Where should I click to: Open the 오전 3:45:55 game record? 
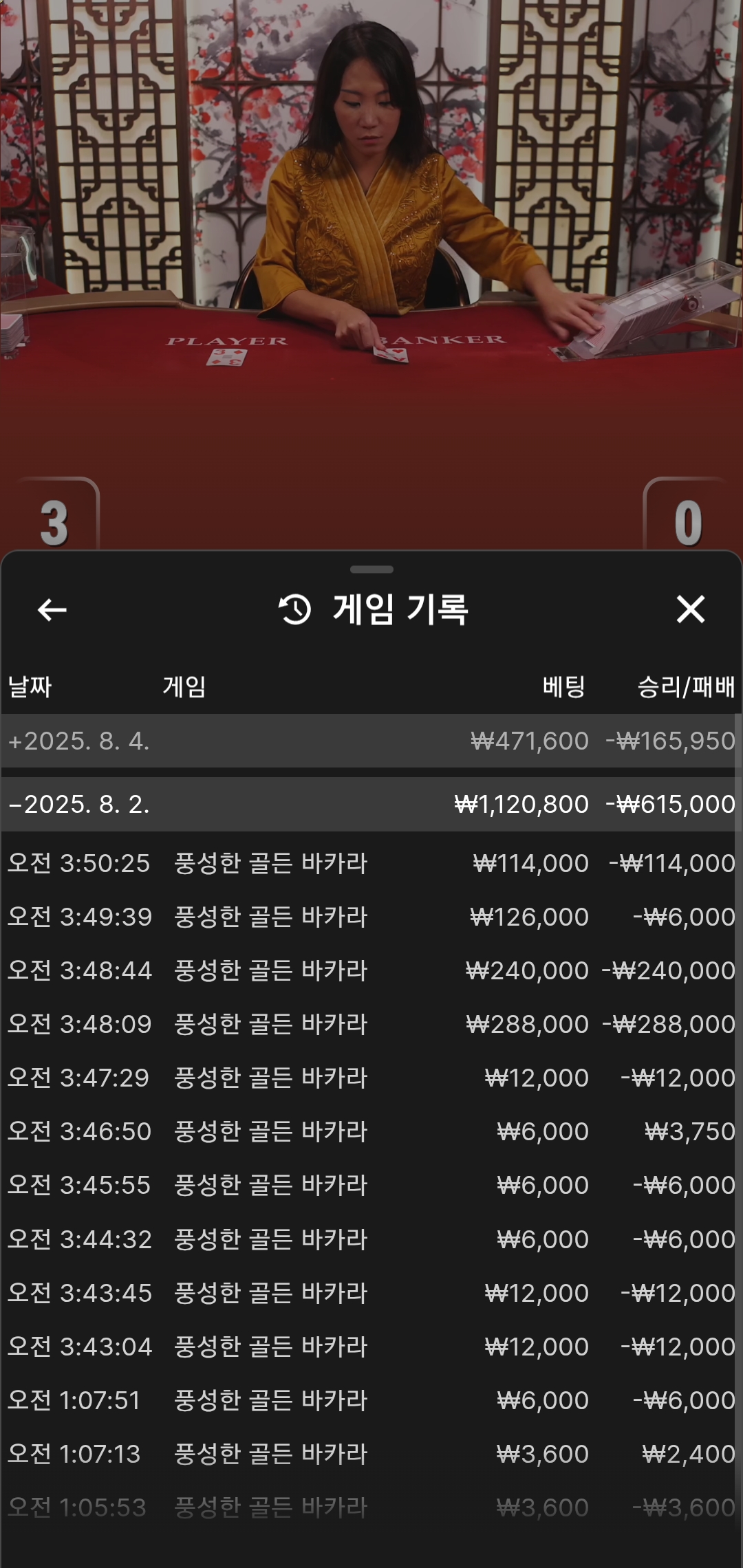pos(371,1185)
